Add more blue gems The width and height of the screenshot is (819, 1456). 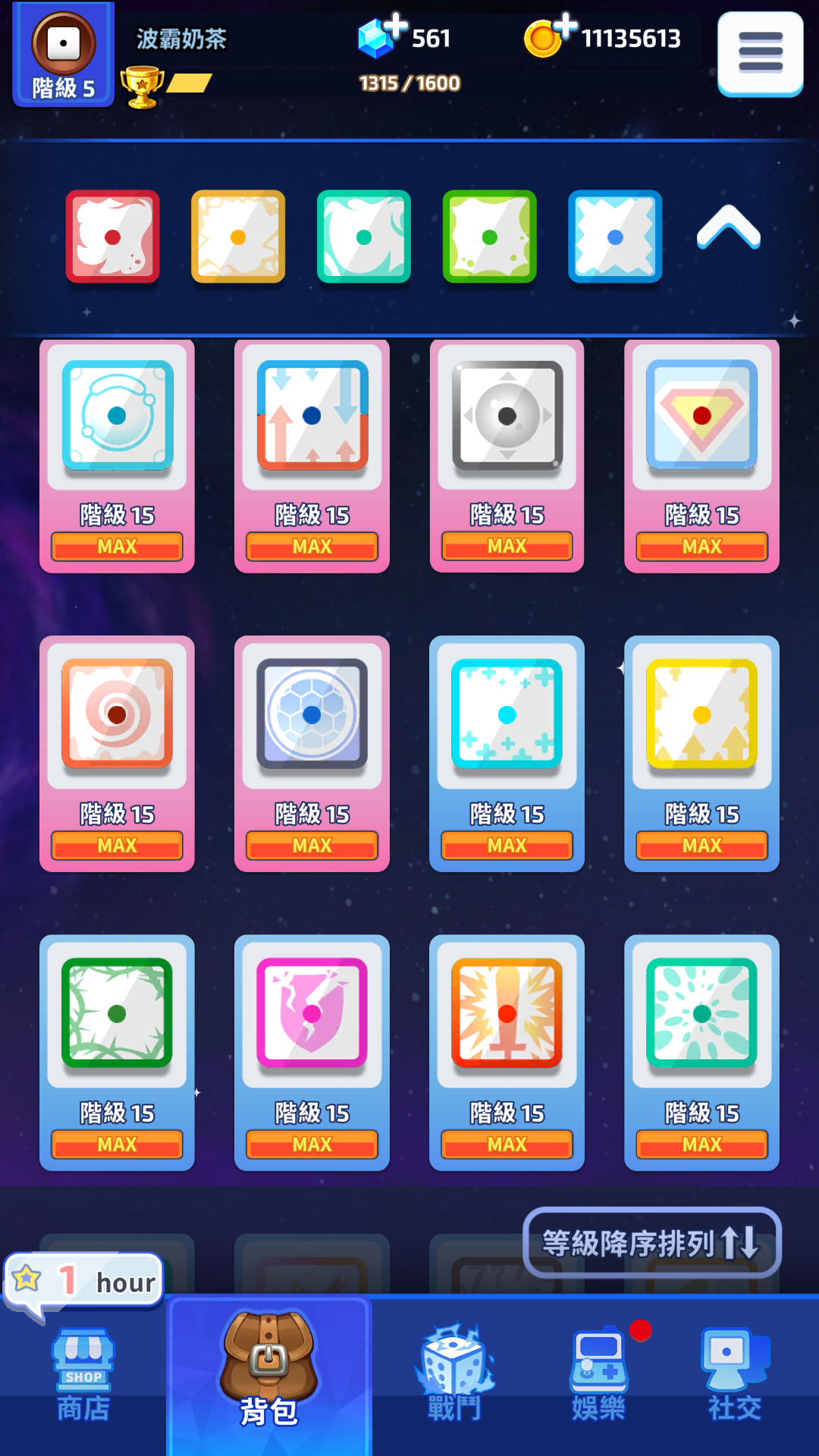coord(394,27)
